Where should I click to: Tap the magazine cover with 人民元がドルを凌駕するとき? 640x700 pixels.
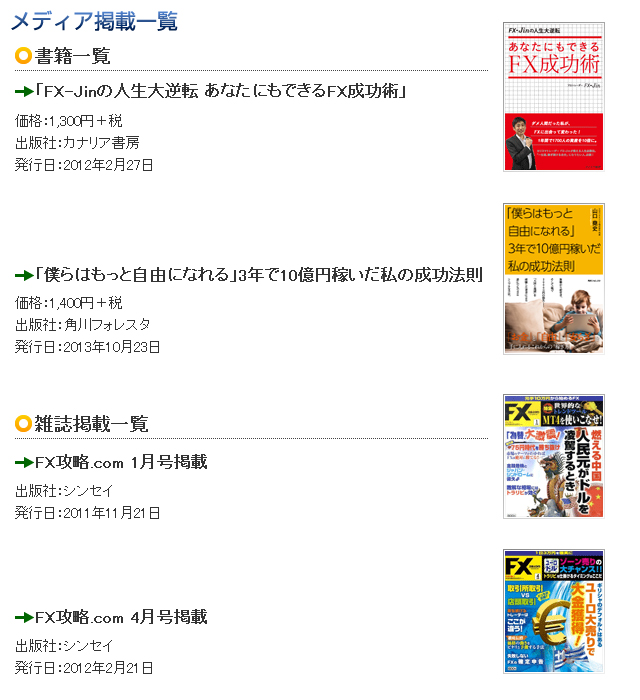coord(553,456)
